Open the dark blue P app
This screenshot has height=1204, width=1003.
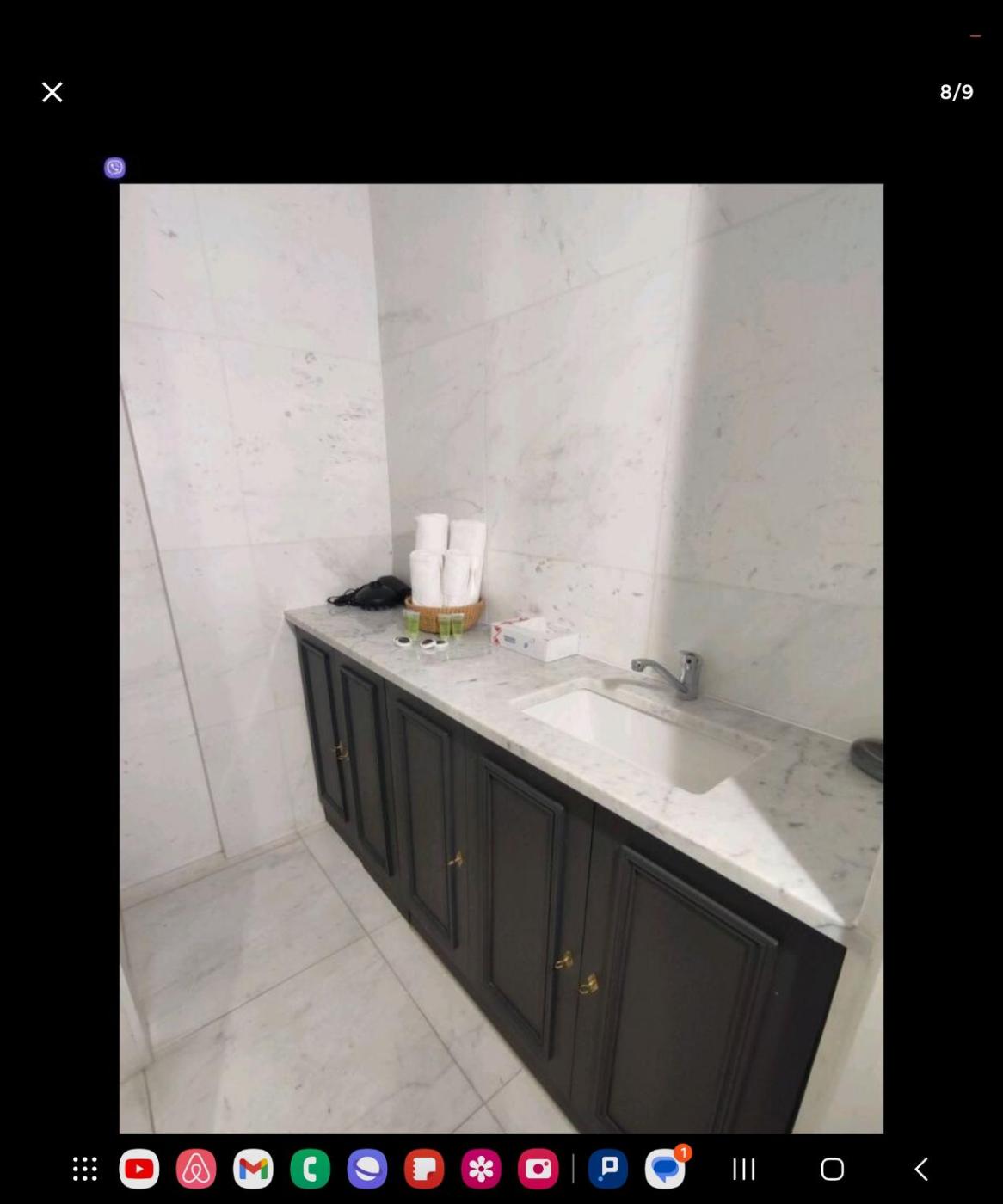tap(608, 1169)
